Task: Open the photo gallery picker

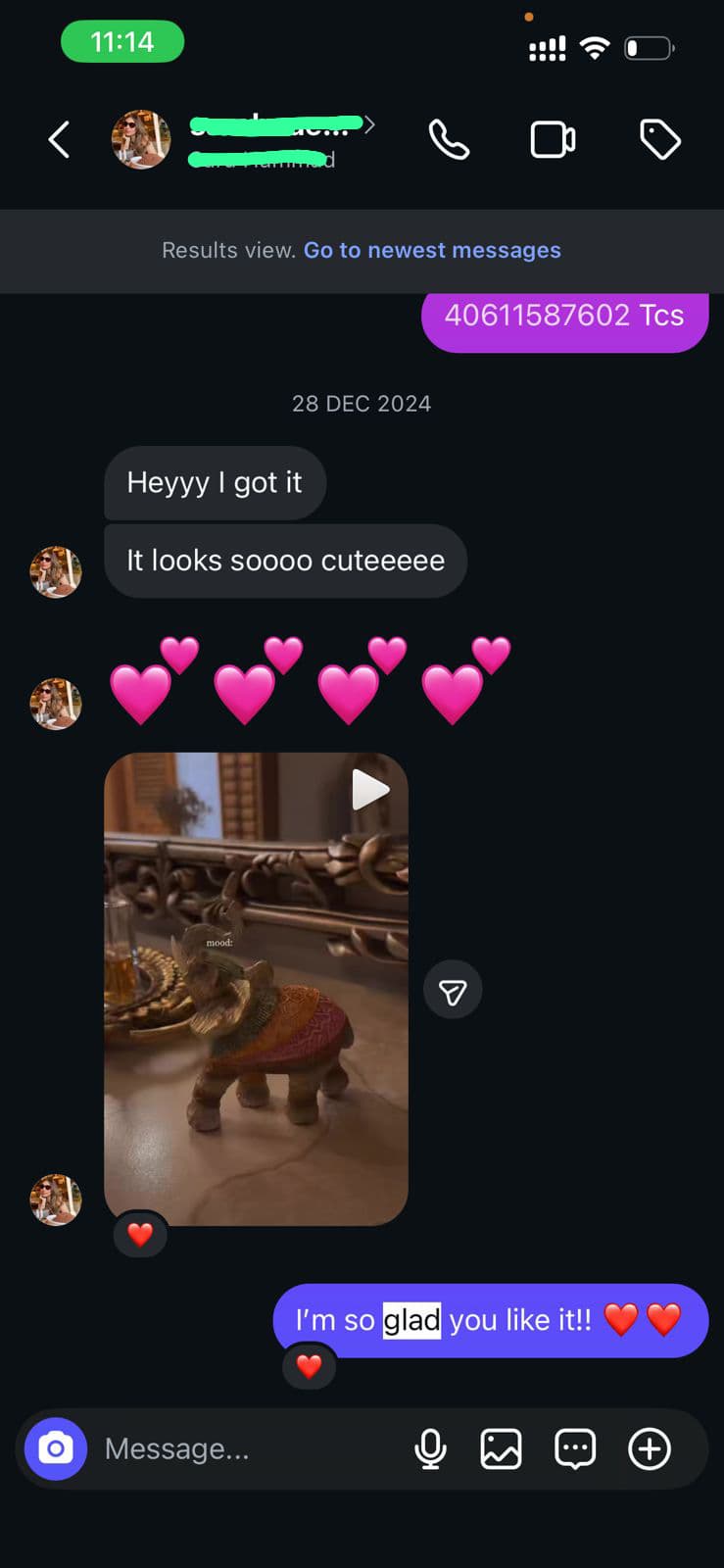Action: pyautogui.click(x=501, y=1448)
